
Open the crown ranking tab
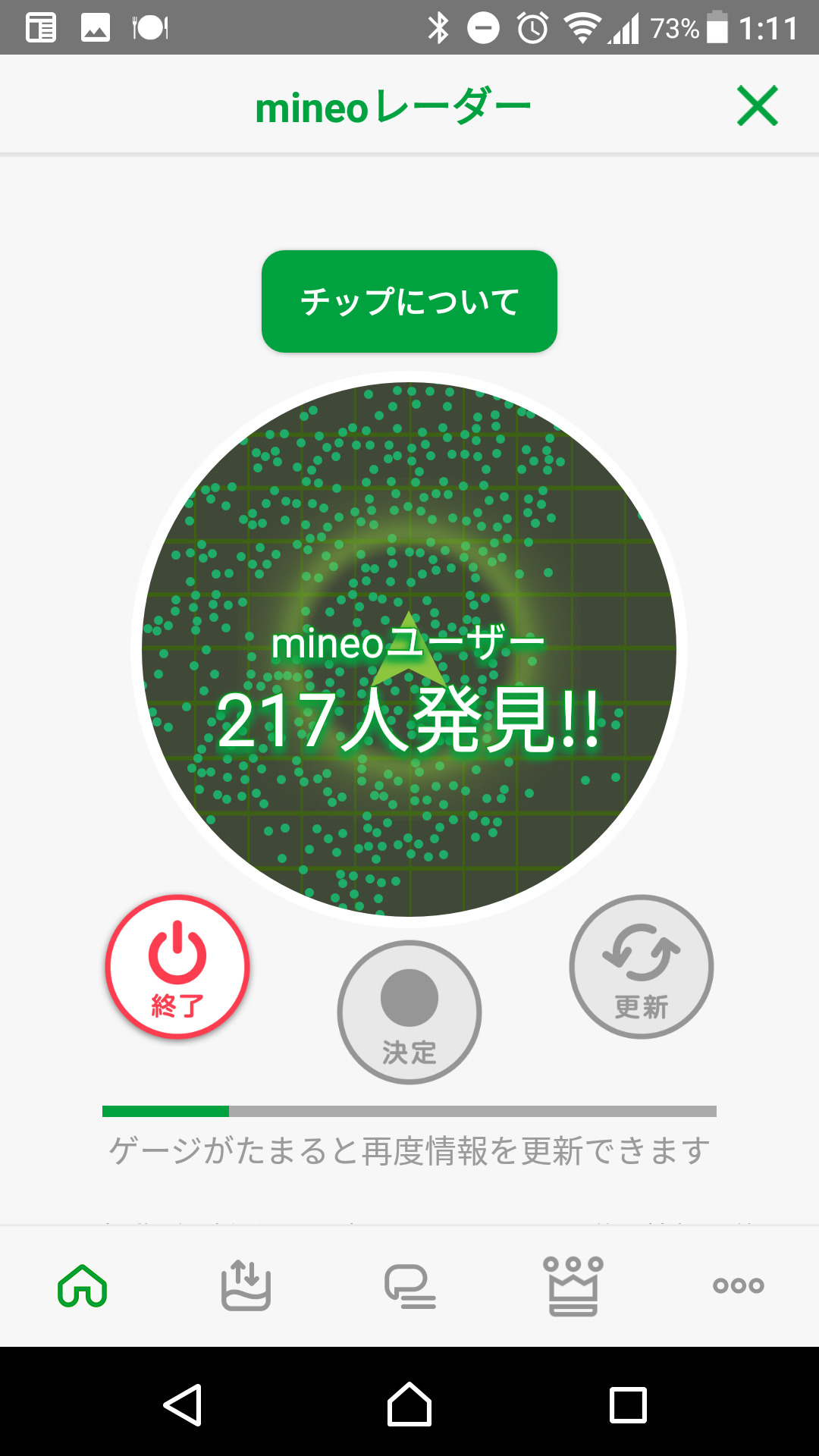(x=573, y=1285)
